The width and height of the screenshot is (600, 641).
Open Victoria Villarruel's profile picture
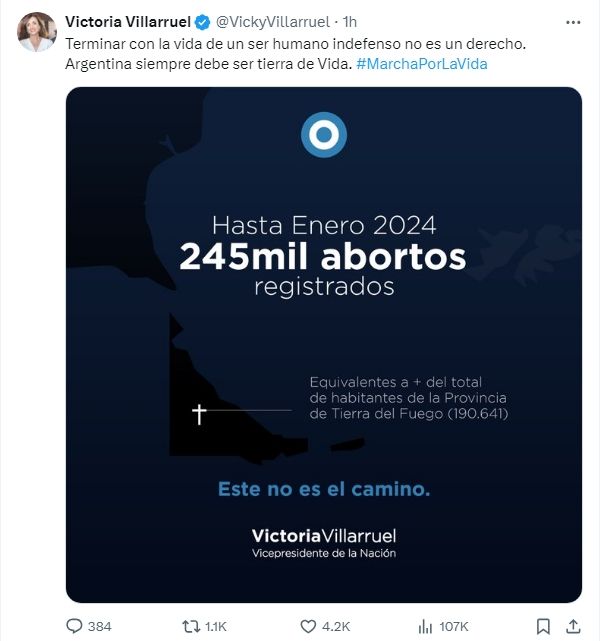coord(37,32)
